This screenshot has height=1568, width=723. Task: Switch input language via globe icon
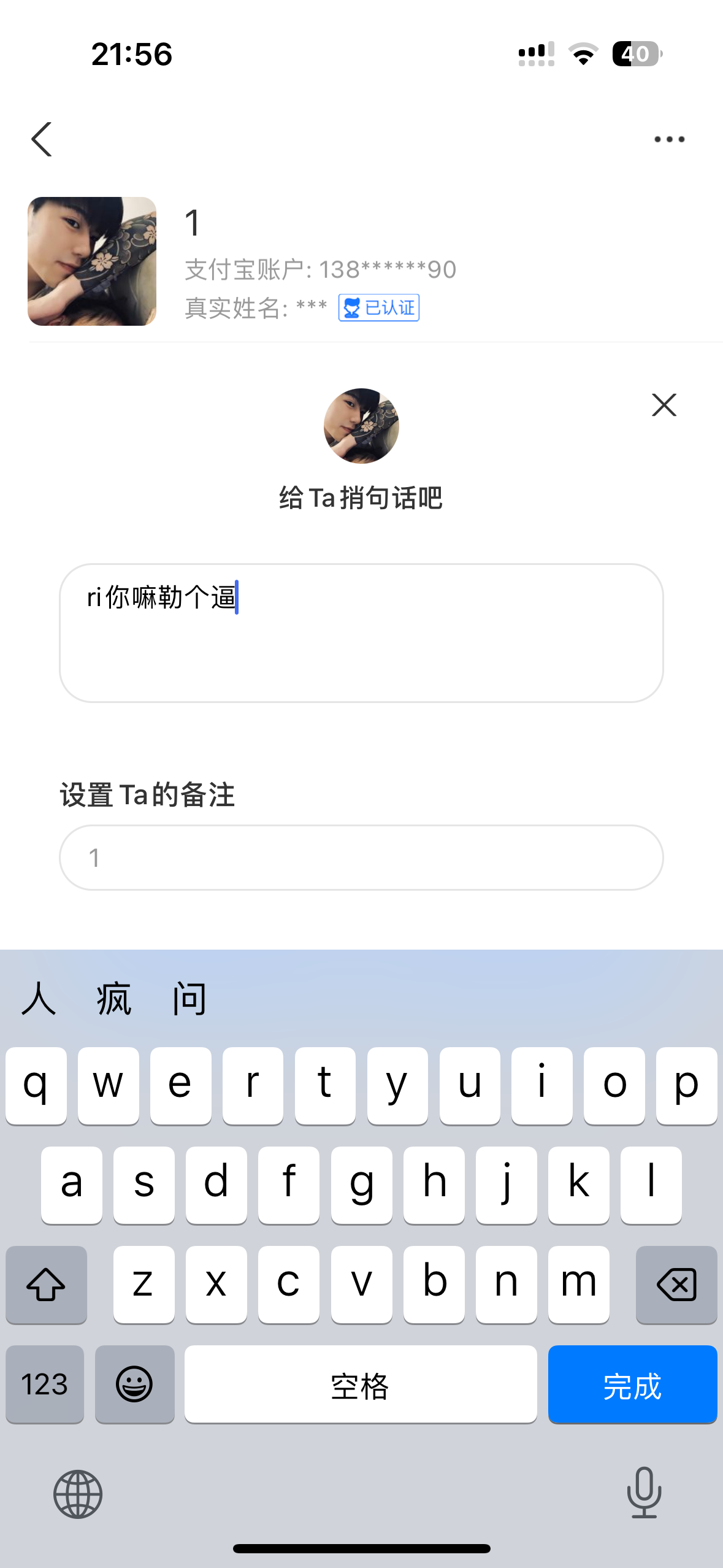point(78,1494)
